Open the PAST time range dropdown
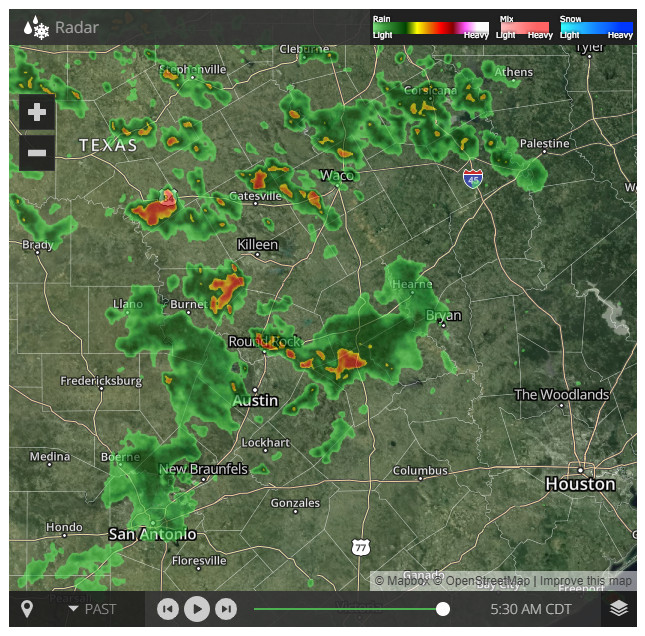Viewport: 645px width, 636px height. (x=92, y=608)
